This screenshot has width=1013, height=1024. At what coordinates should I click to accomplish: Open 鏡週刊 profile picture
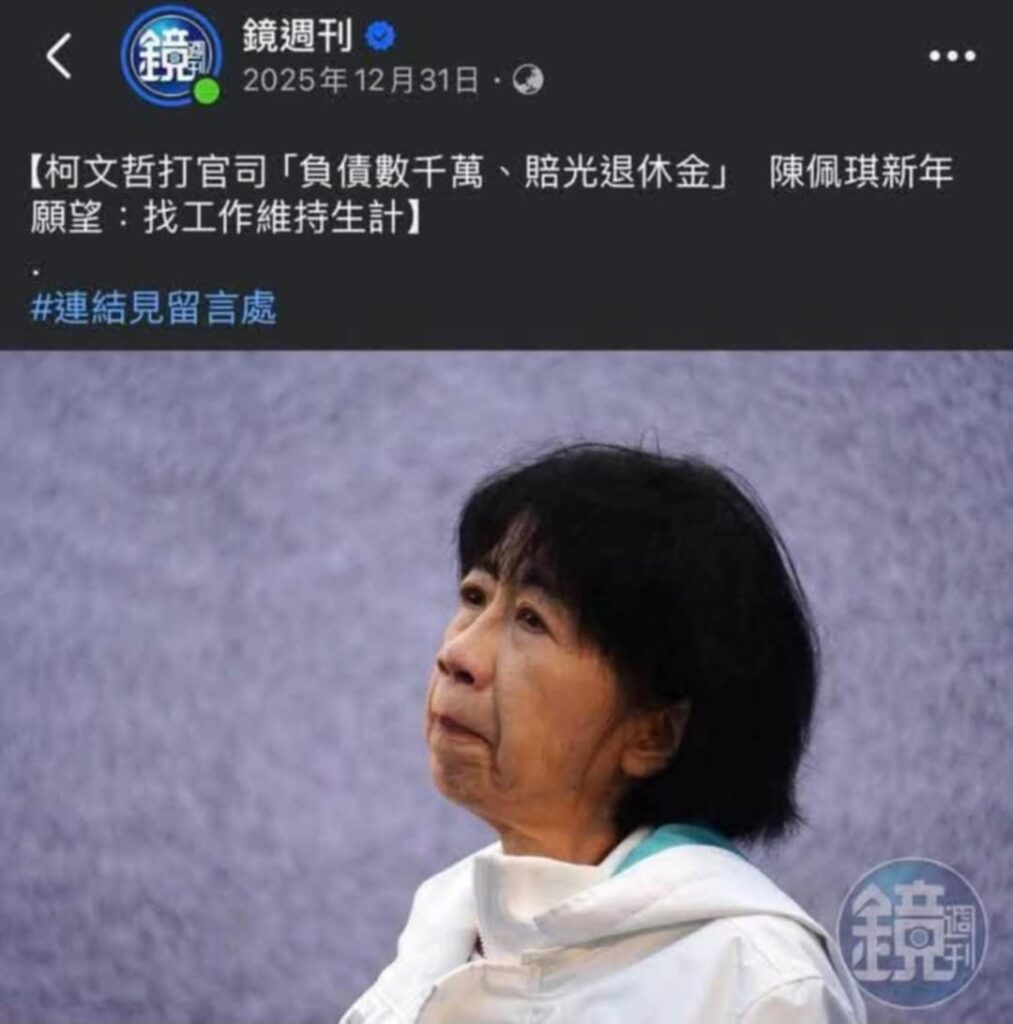(170, 56)
